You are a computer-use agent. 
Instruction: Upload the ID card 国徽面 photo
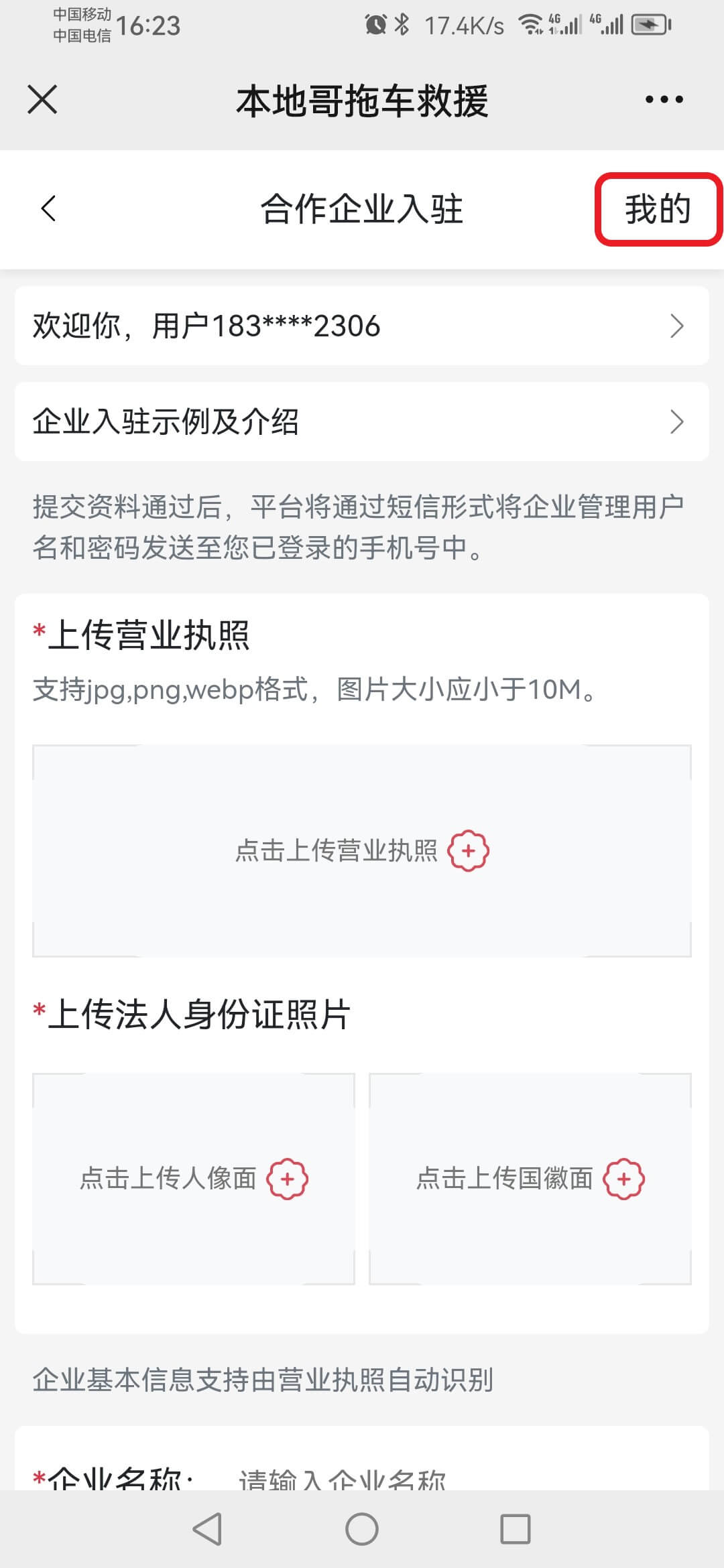pos(530,1179)
